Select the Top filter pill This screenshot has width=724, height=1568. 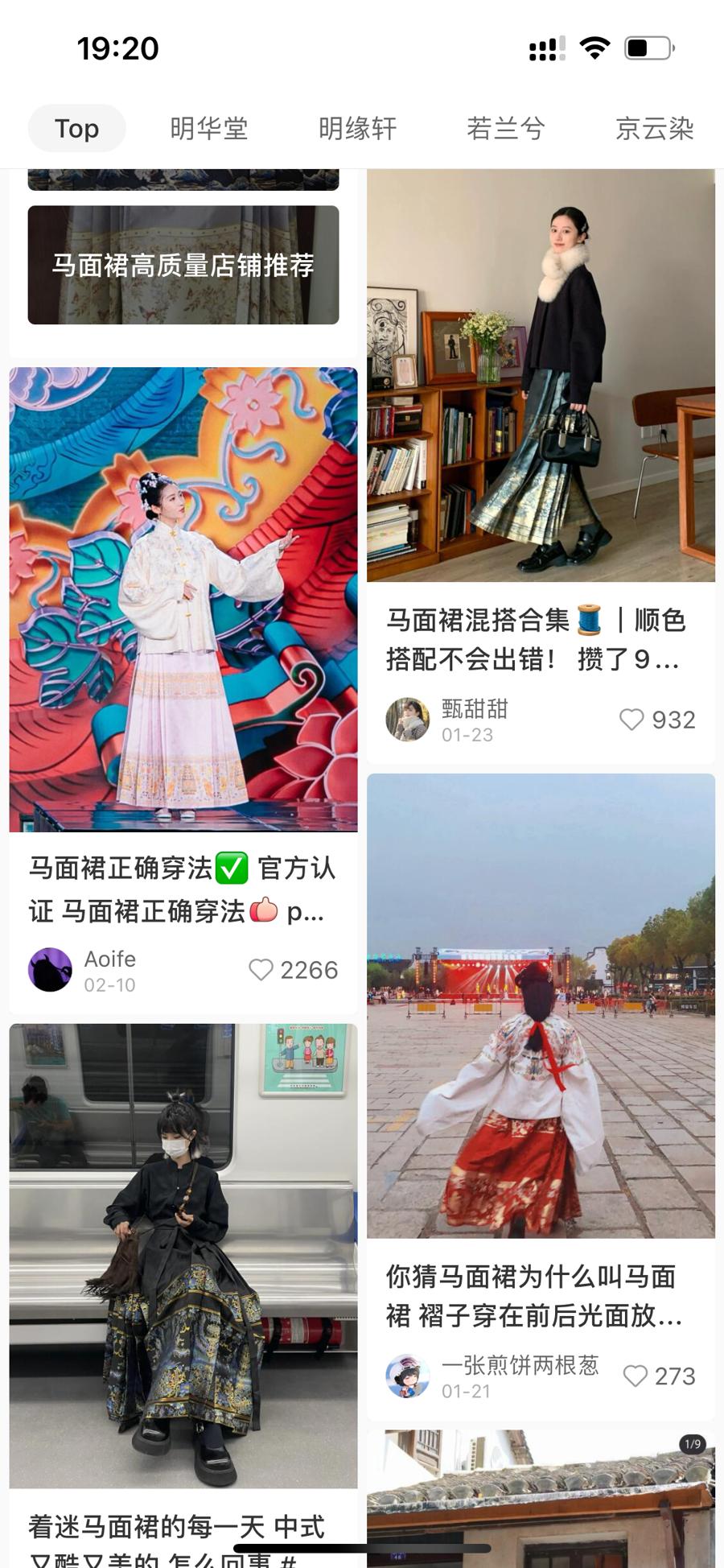(x=76, y=127)
